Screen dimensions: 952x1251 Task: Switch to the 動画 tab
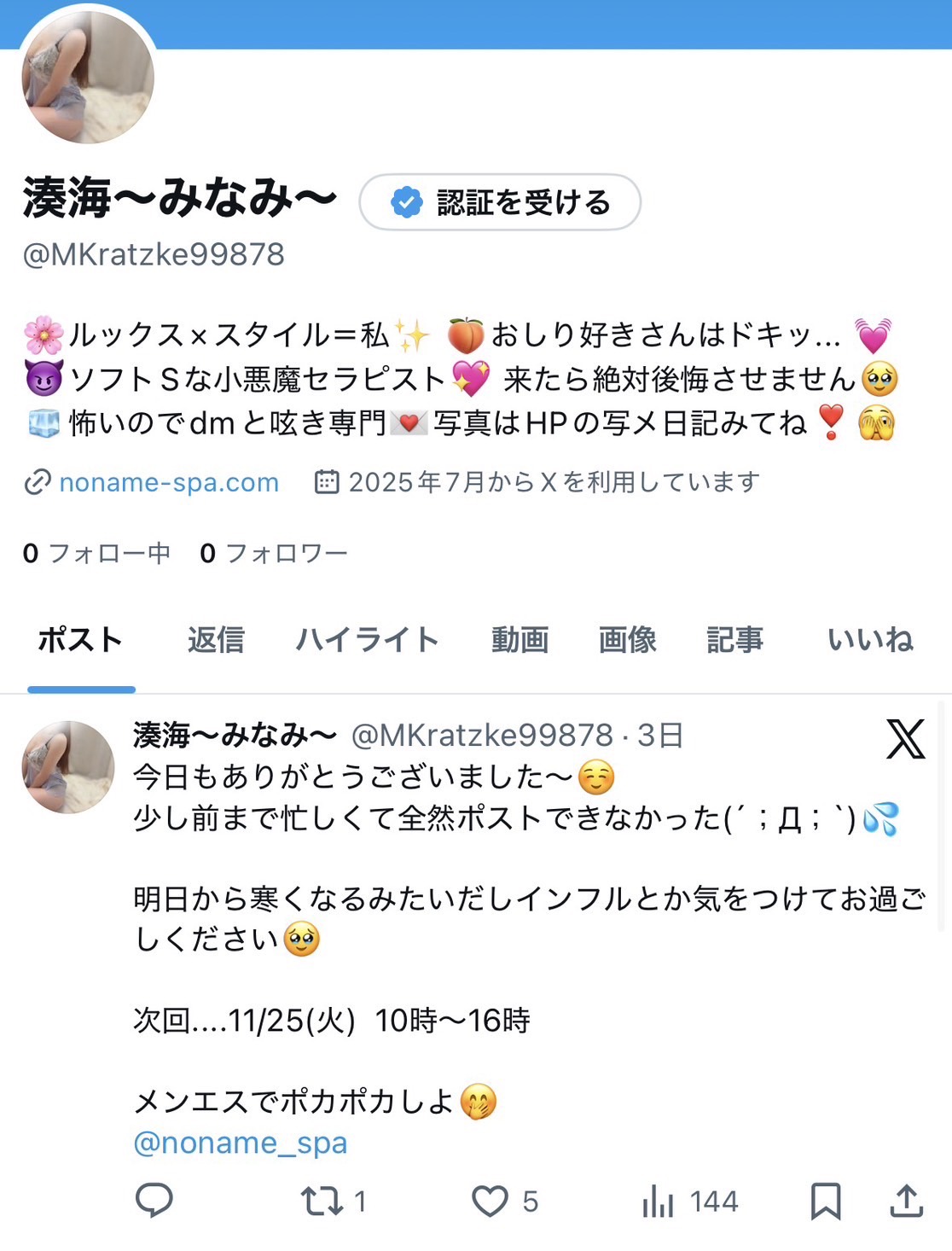[x=520, y=639]
